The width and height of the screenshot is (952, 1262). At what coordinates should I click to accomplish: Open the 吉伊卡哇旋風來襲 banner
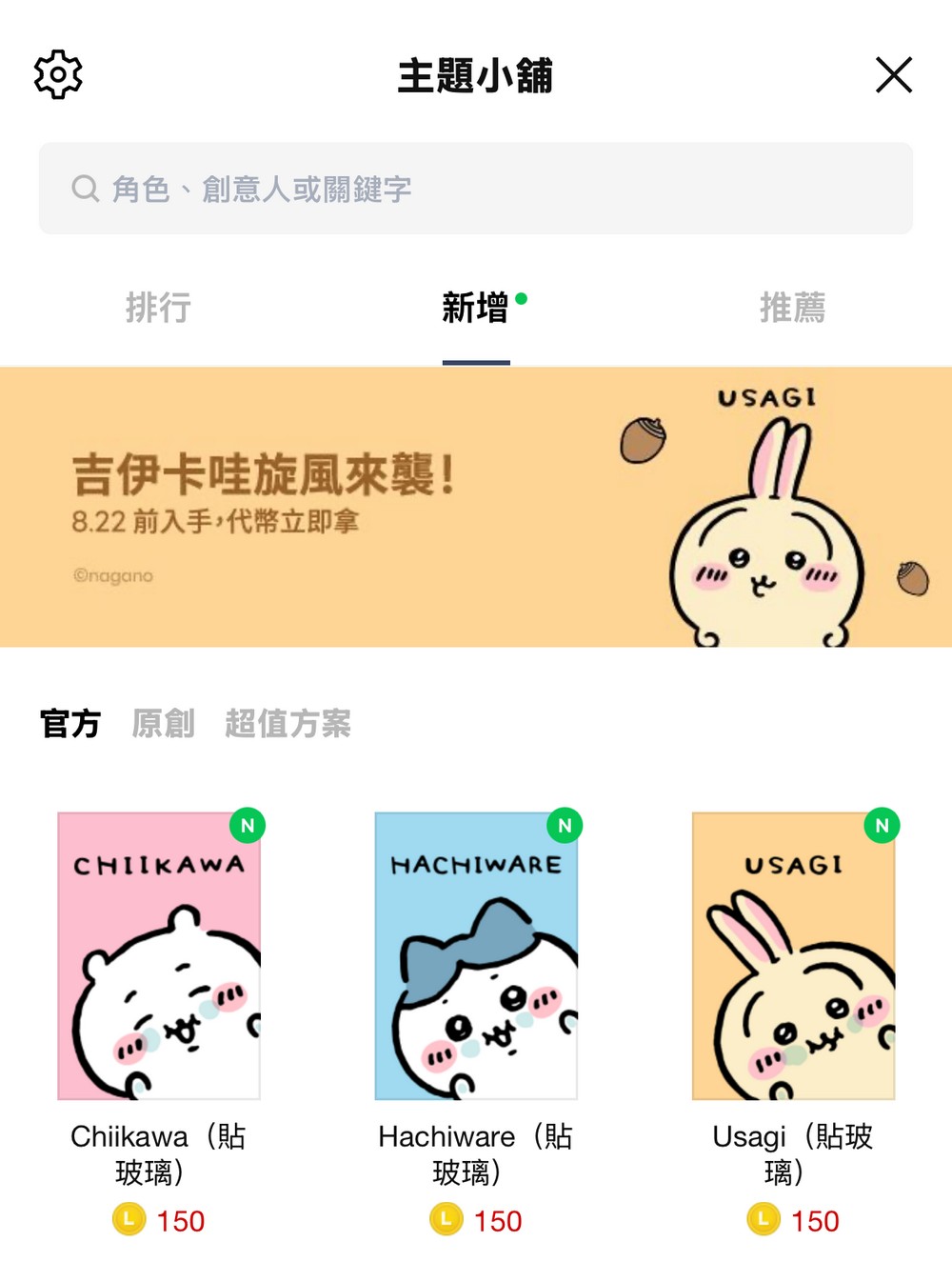point(475,507)
